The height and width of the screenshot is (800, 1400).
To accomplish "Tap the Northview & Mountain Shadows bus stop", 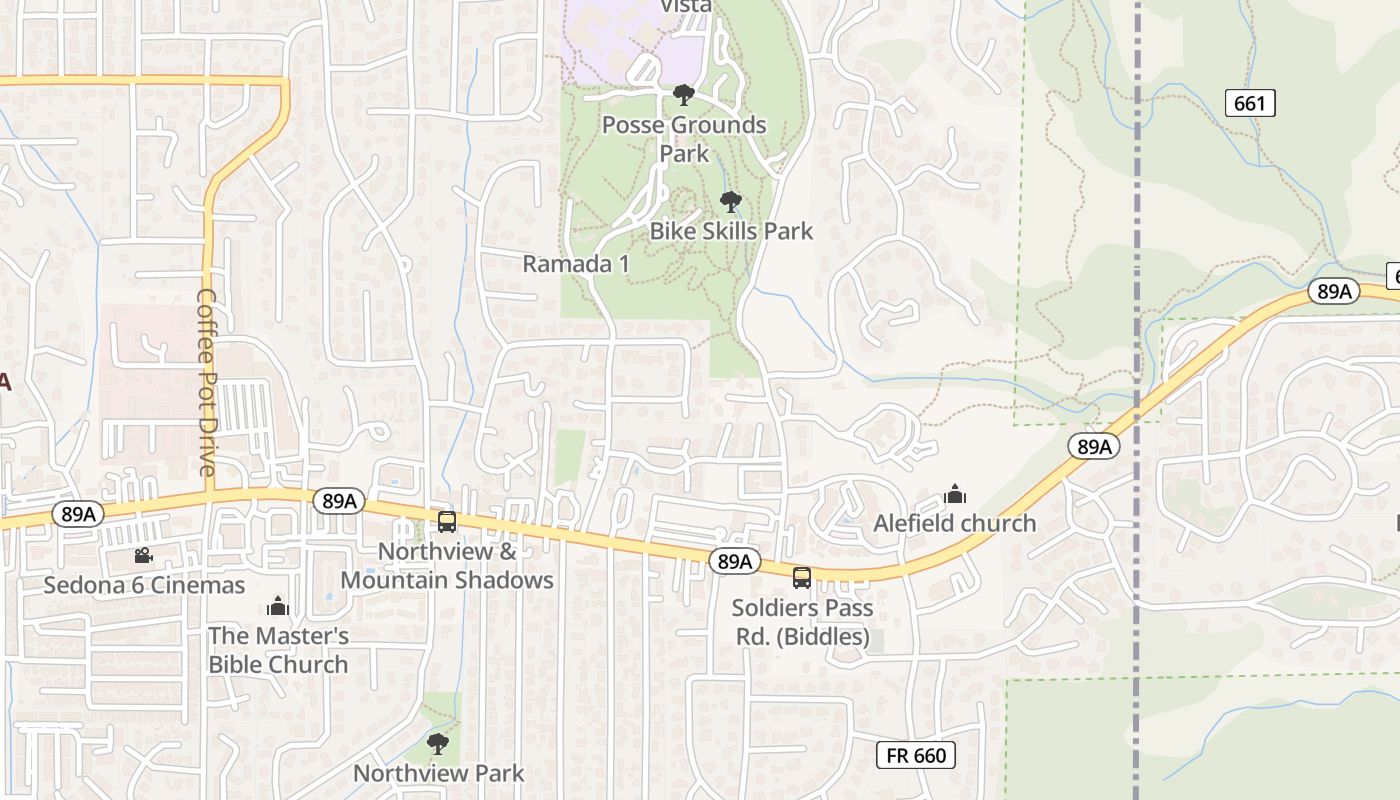I will [x=447, y=522].
